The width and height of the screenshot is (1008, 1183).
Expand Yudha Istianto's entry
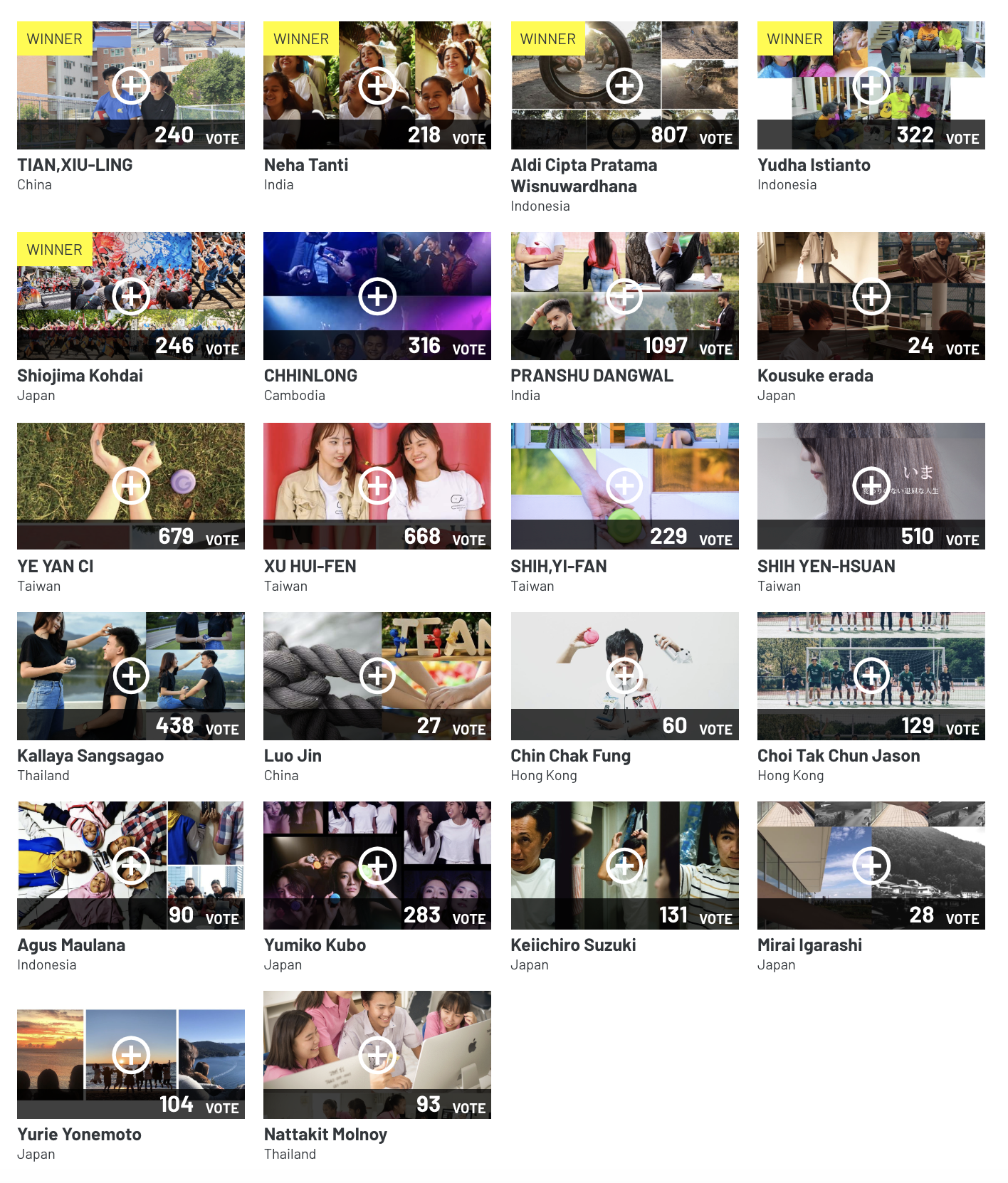click(x=871, y=85)
